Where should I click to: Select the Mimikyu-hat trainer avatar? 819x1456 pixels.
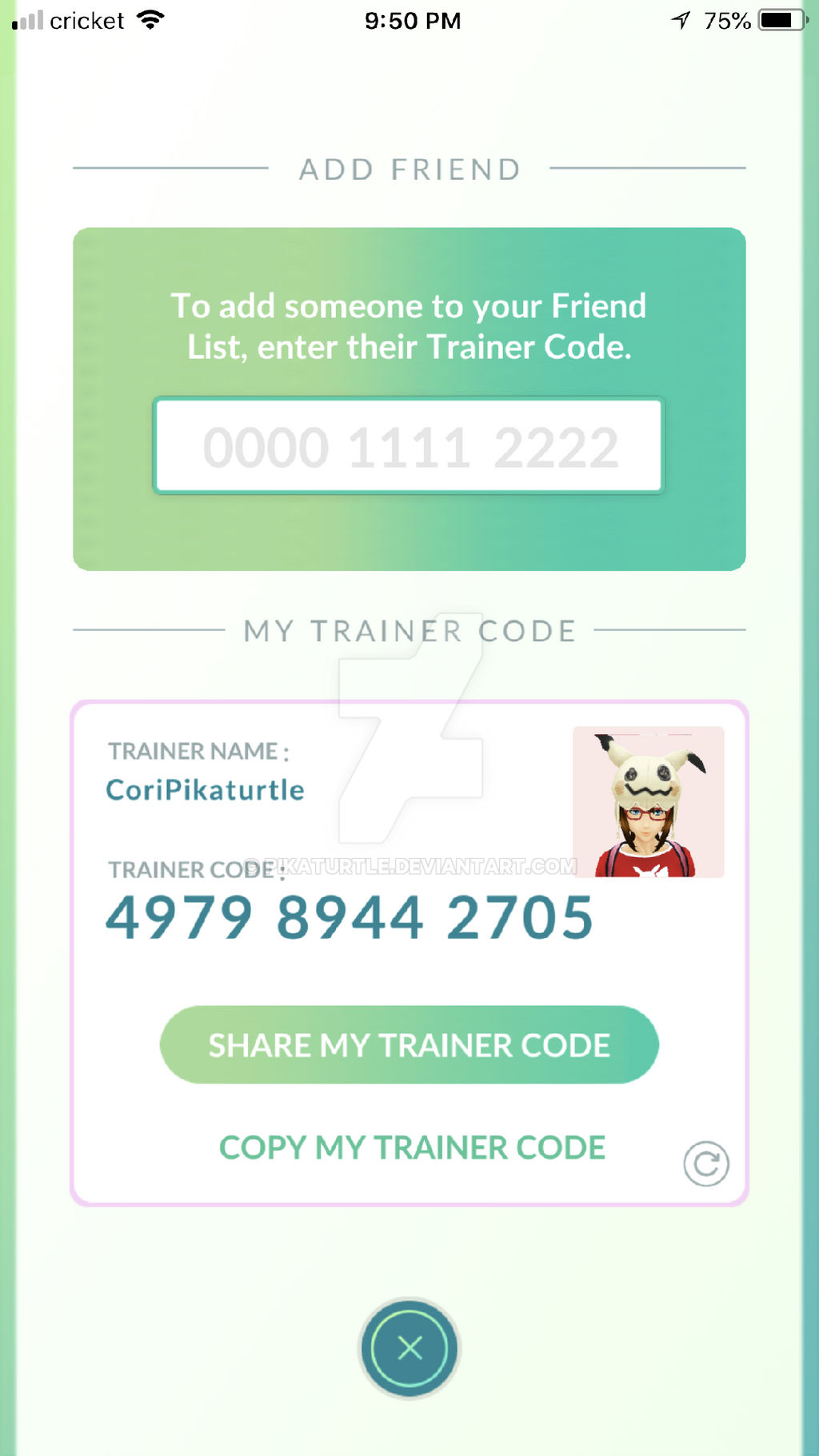(648, 803)
